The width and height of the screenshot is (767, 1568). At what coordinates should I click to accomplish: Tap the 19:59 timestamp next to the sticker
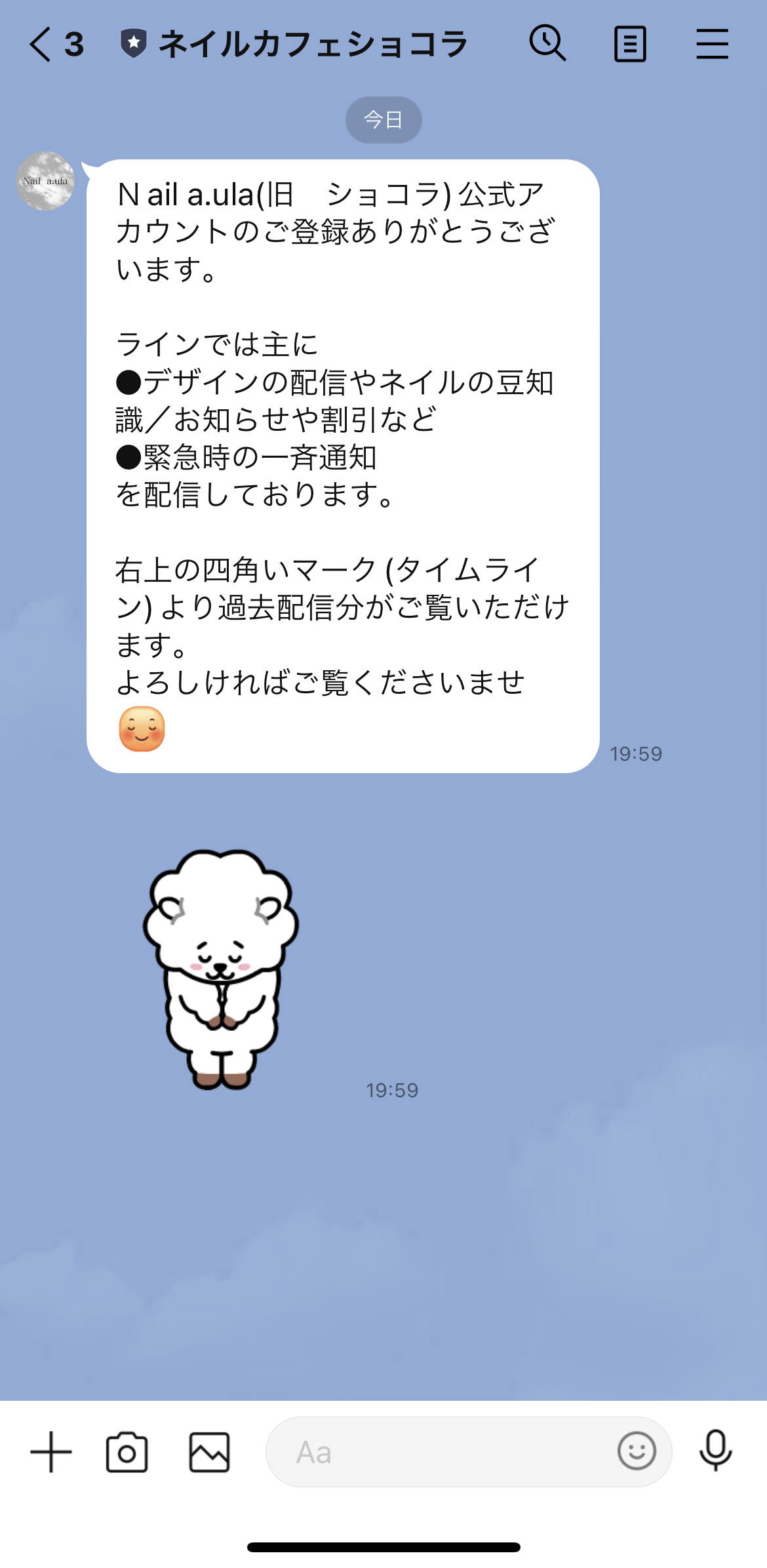pyautogui.click(x=393, y=1090)
